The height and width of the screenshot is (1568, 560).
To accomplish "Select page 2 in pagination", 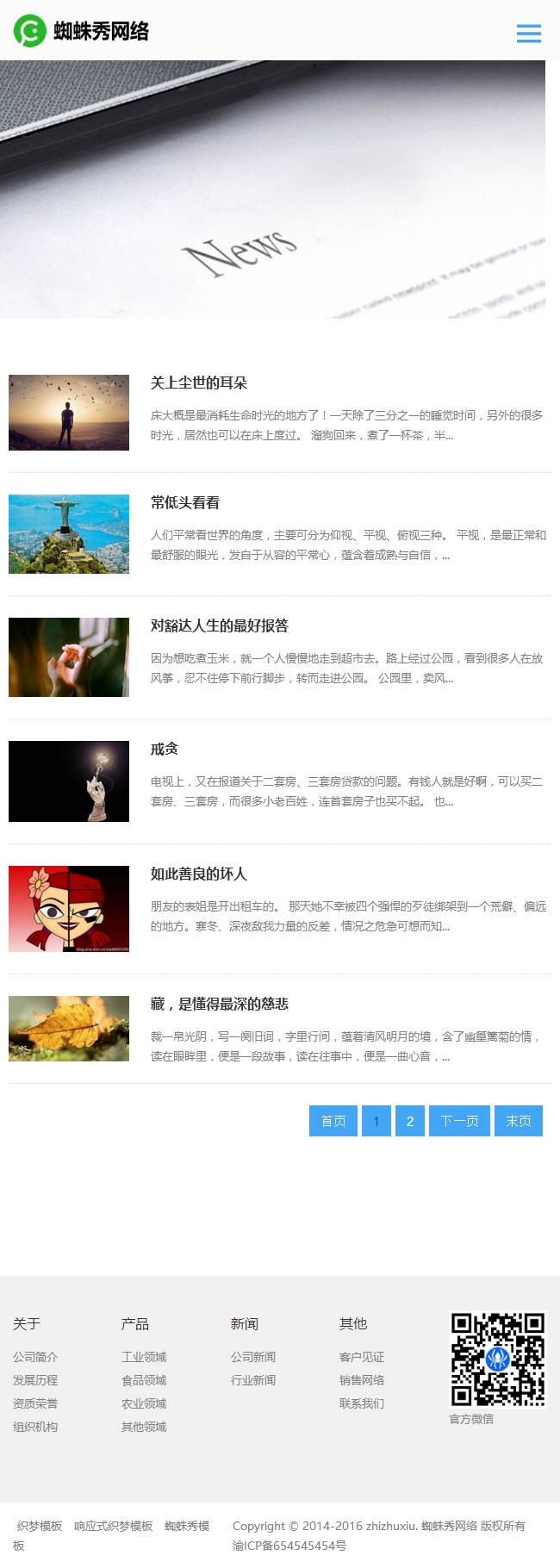I will point(410,1121).
